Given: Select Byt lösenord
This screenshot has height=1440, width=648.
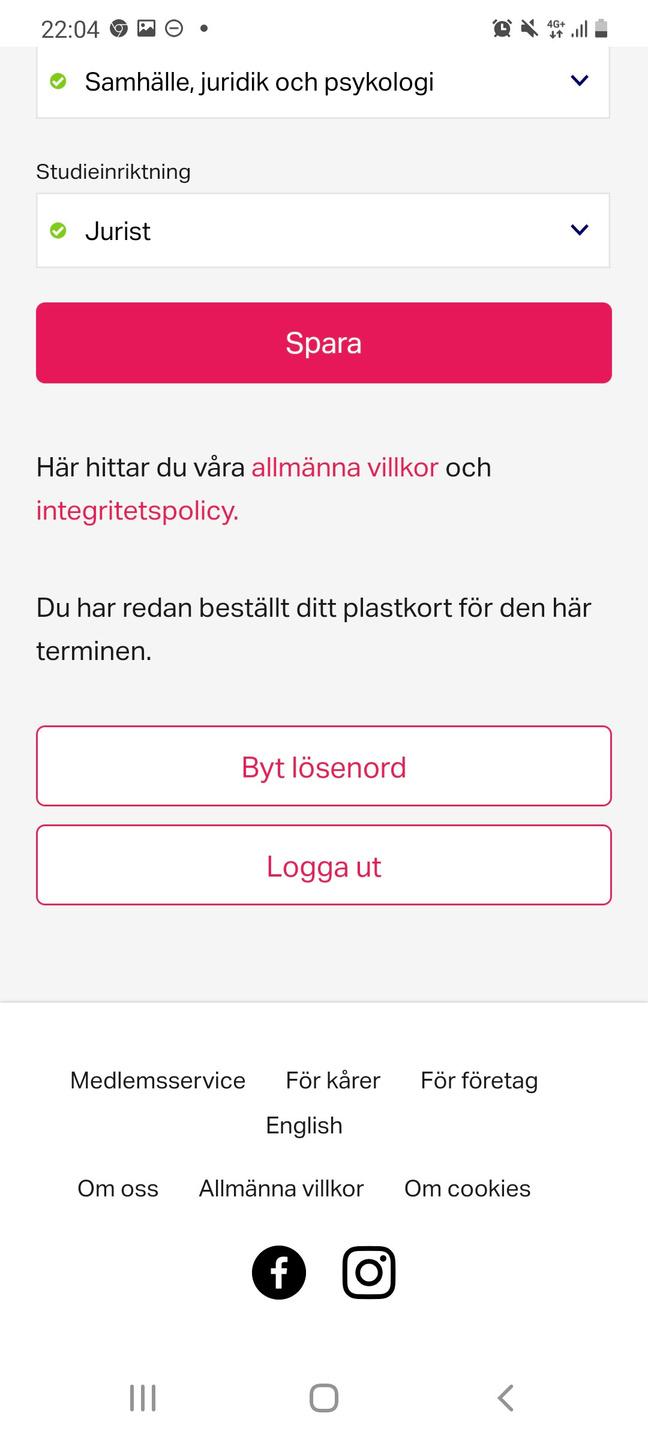Looking at the screenshot, I should click(323, 767).
